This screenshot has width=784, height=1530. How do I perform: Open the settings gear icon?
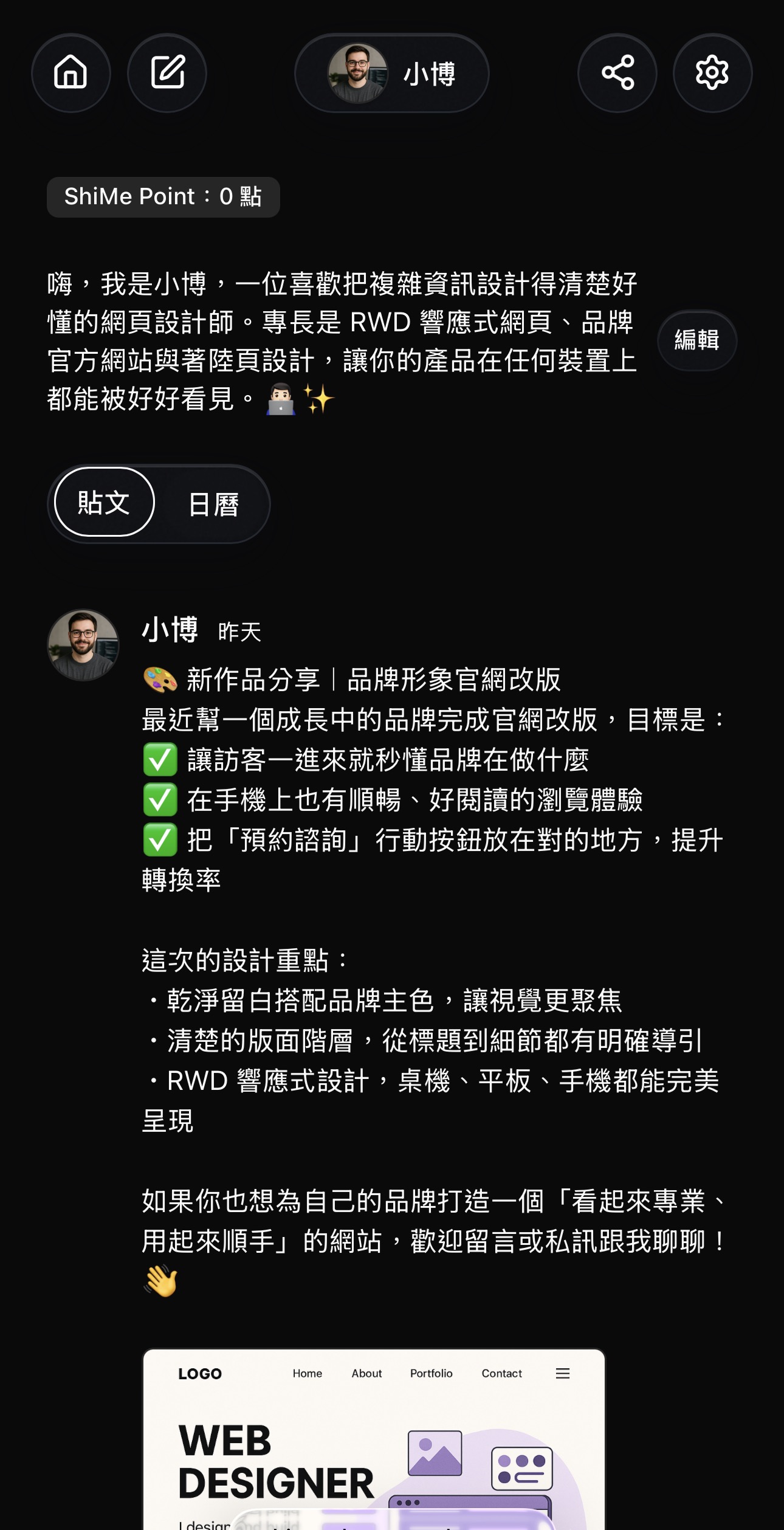(712, 73)
